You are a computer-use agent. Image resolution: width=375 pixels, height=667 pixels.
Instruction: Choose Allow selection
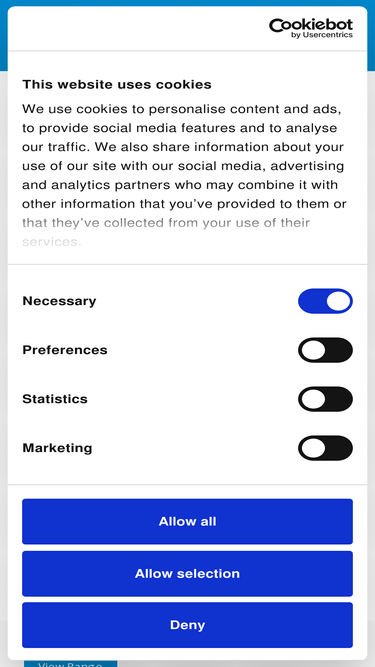(188, 573)
